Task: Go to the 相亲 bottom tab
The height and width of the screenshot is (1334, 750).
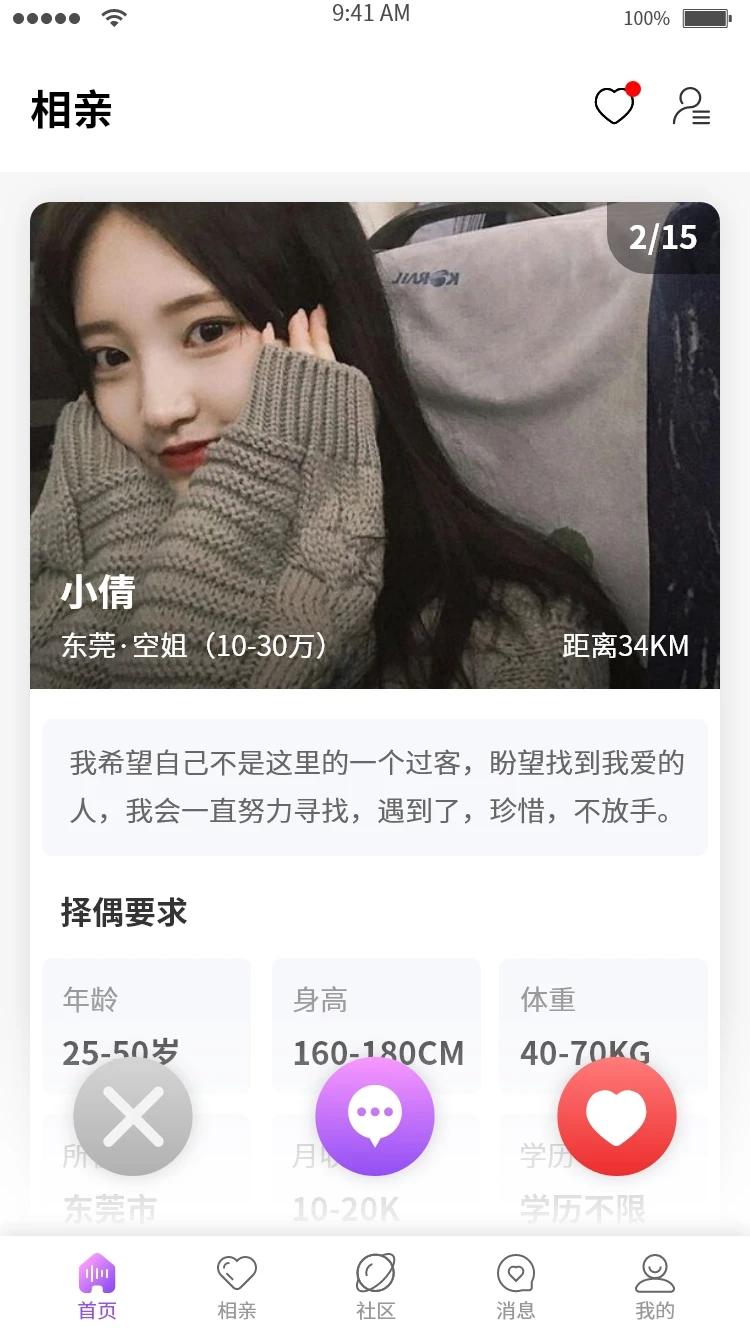Action: click(237, 1286)
